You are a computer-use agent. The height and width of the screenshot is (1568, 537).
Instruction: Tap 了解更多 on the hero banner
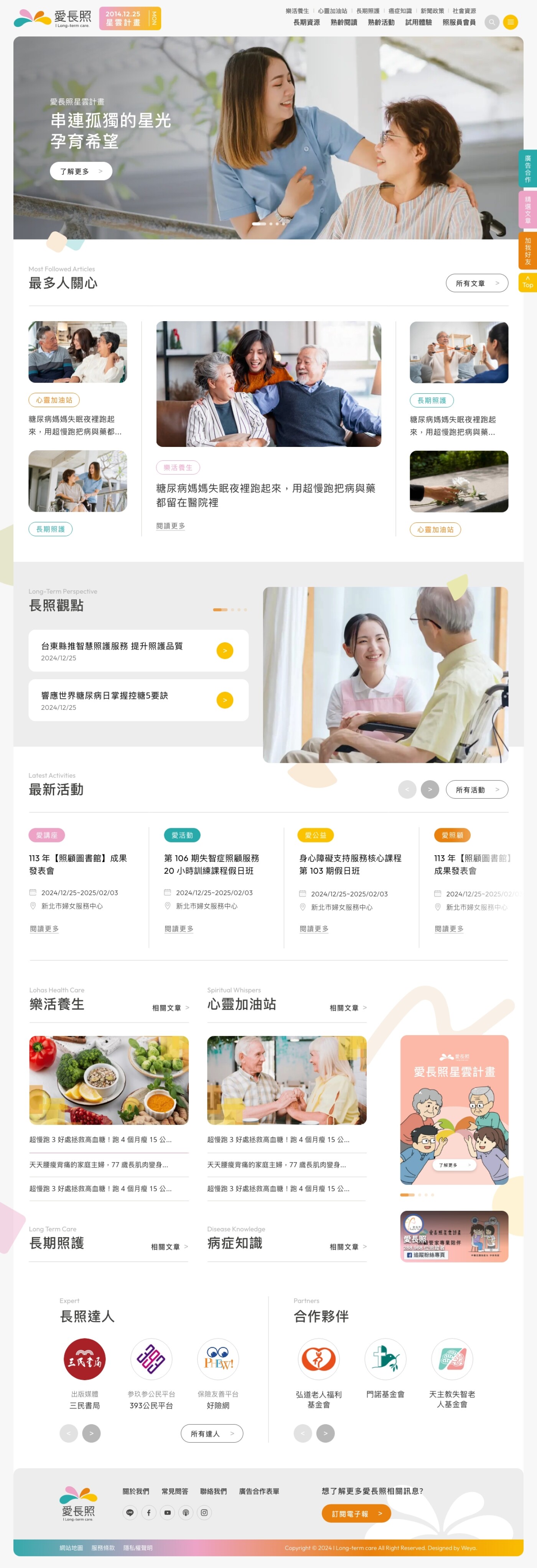click(81, 172)
